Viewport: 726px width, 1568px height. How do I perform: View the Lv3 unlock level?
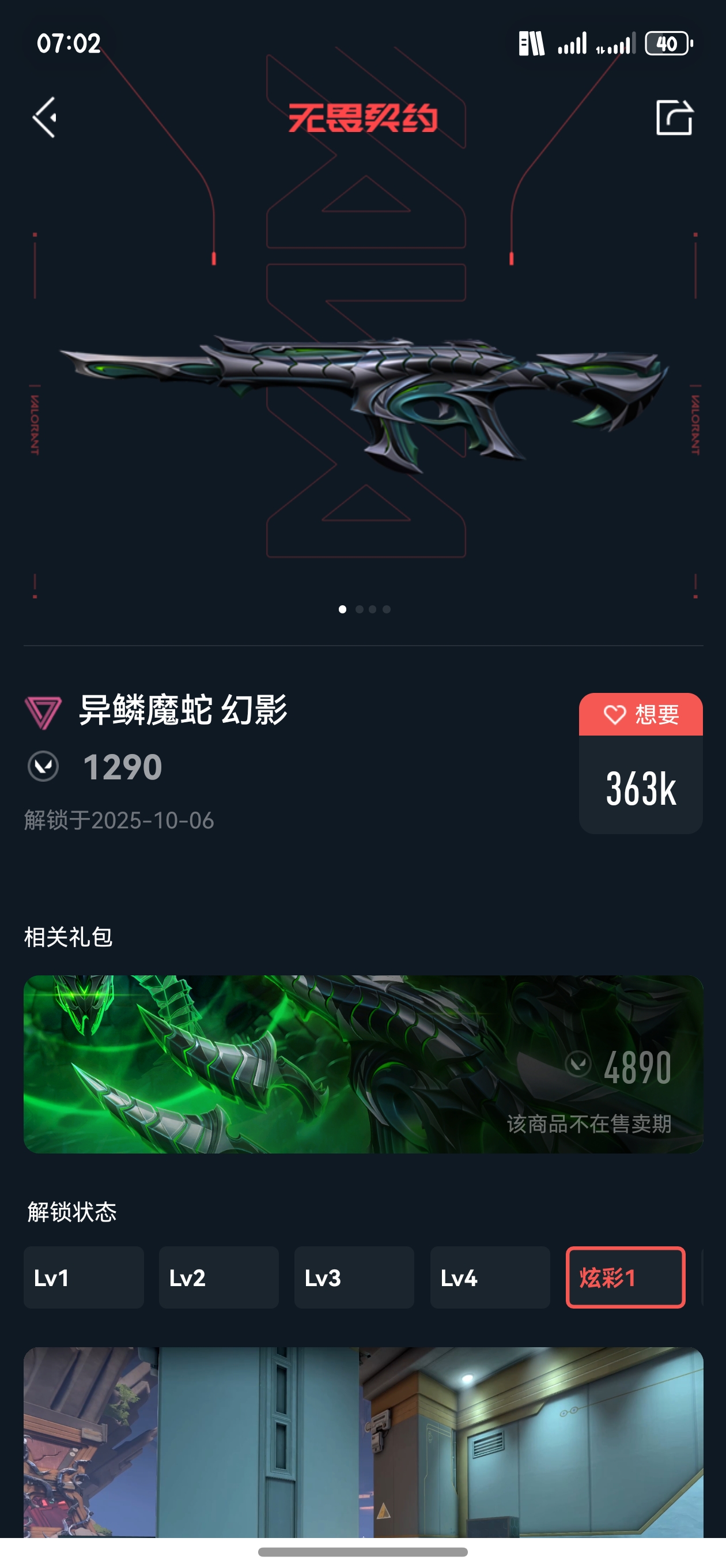click(x=354, y=1277)
